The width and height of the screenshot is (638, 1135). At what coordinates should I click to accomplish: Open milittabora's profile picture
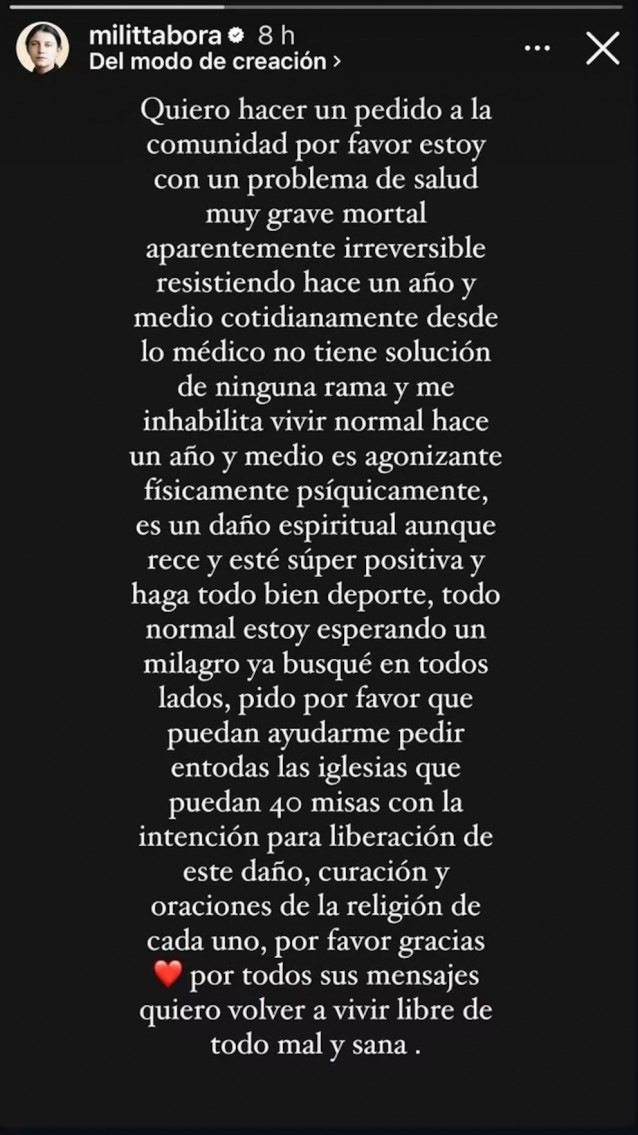pyautogui.click(x=43, y=48)
